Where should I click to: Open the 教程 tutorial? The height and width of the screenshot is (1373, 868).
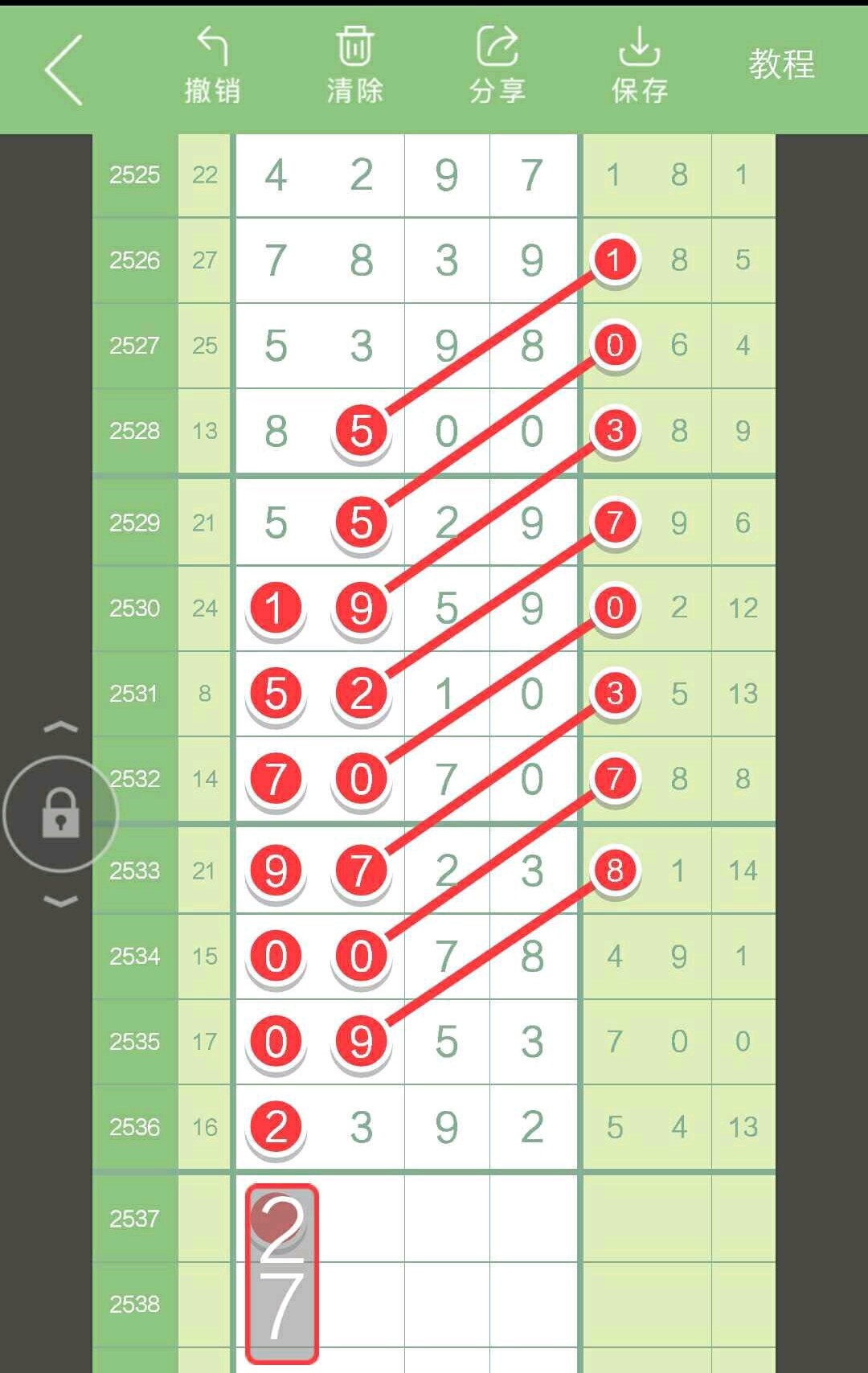[x=781, y=64]
